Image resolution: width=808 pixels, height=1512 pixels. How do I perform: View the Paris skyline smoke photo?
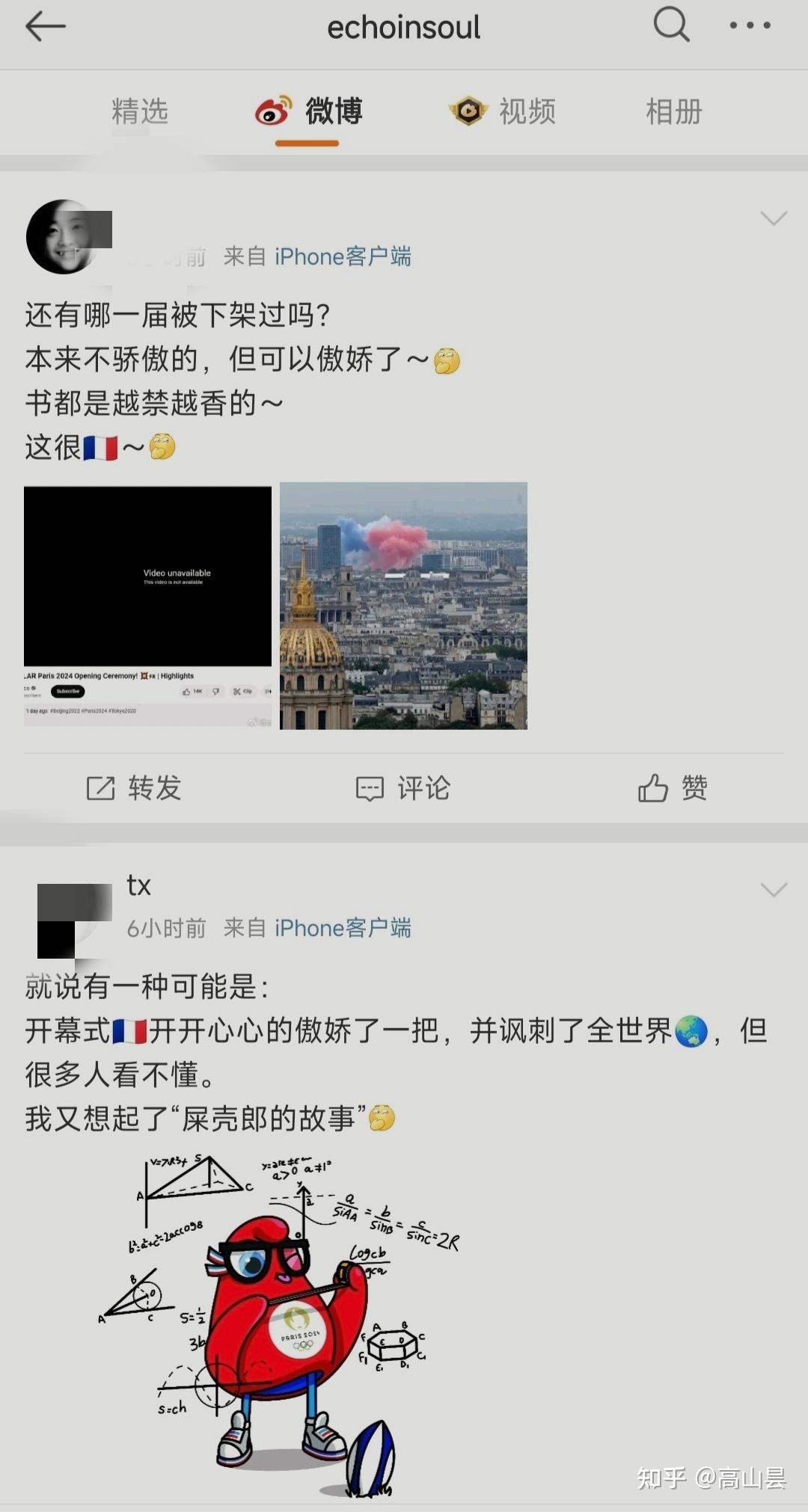point(403,606)
